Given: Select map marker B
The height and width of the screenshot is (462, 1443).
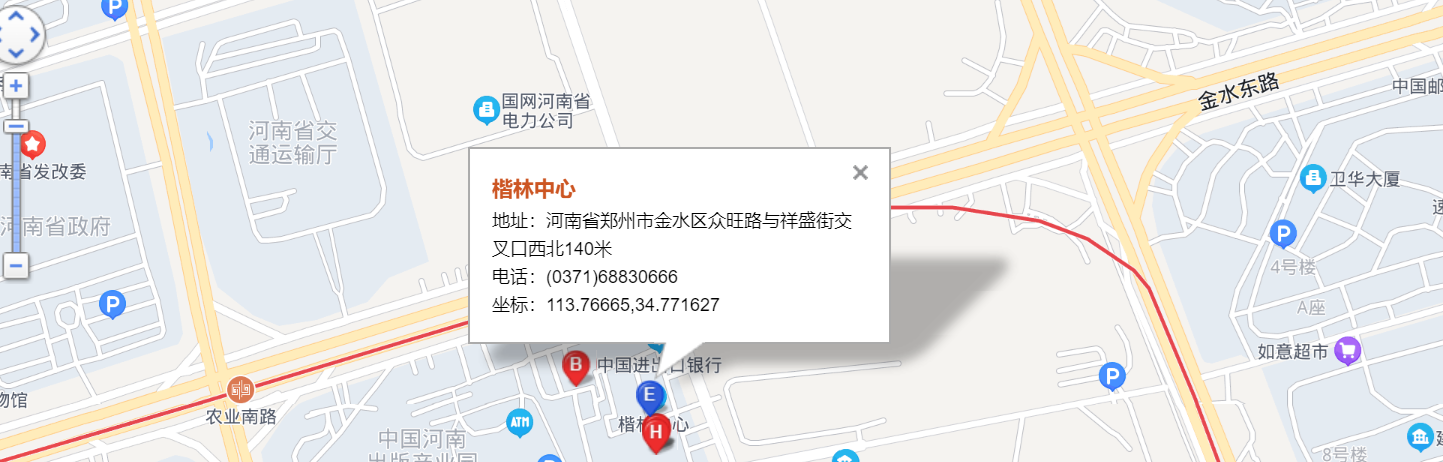Looking at the screenshot, I should point(575,366).
